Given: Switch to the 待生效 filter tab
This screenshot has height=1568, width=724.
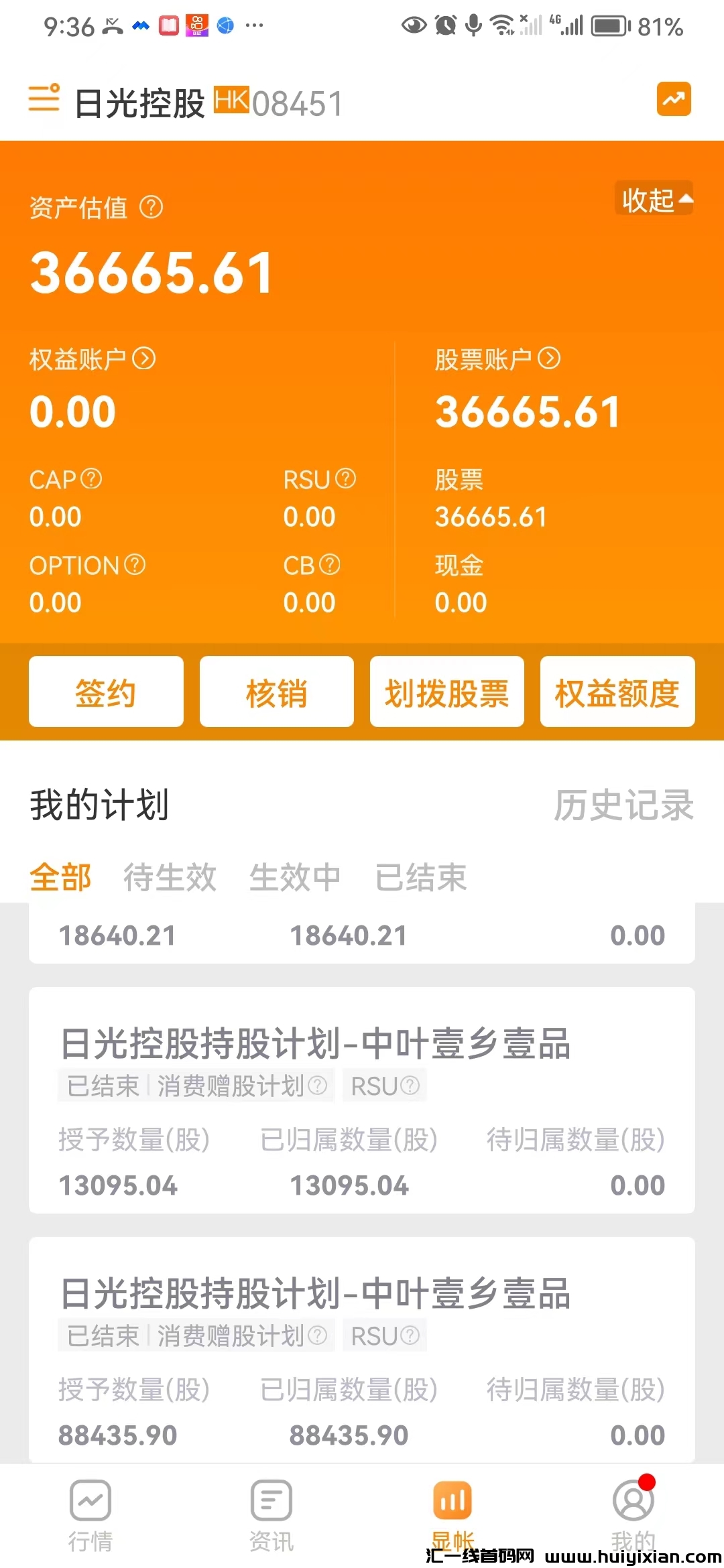Looking at the screenshot, I should pos(170,877).
